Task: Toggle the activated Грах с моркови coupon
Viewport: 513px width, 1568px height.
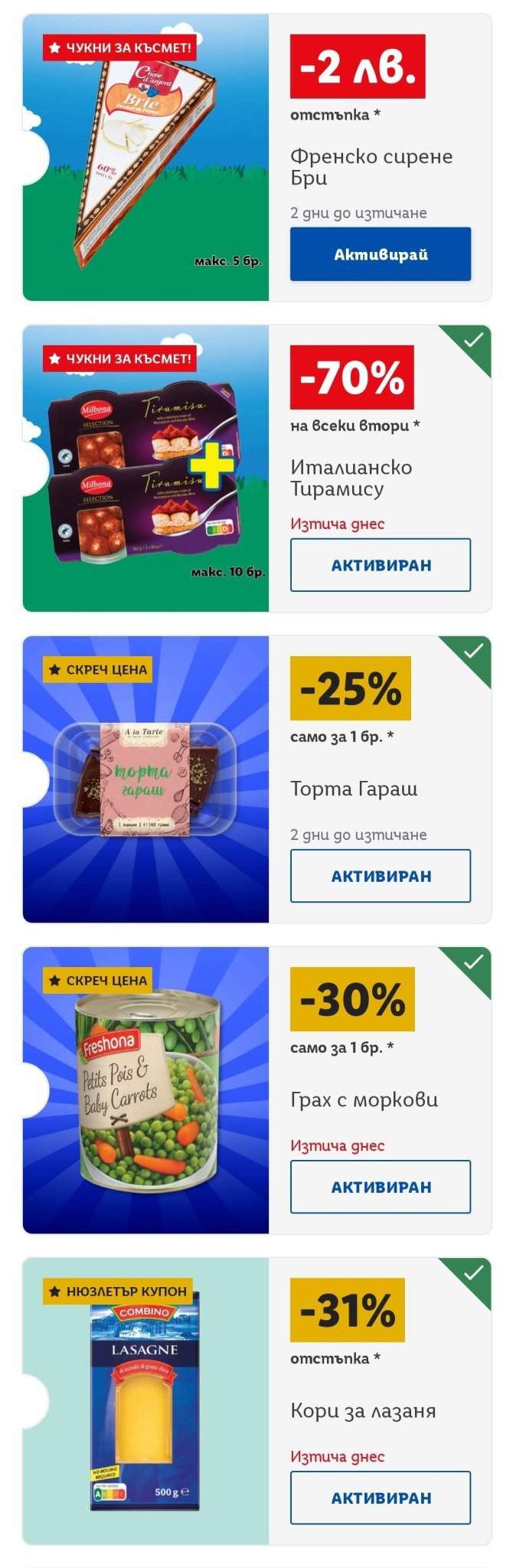Action: tap(380, 1187)
